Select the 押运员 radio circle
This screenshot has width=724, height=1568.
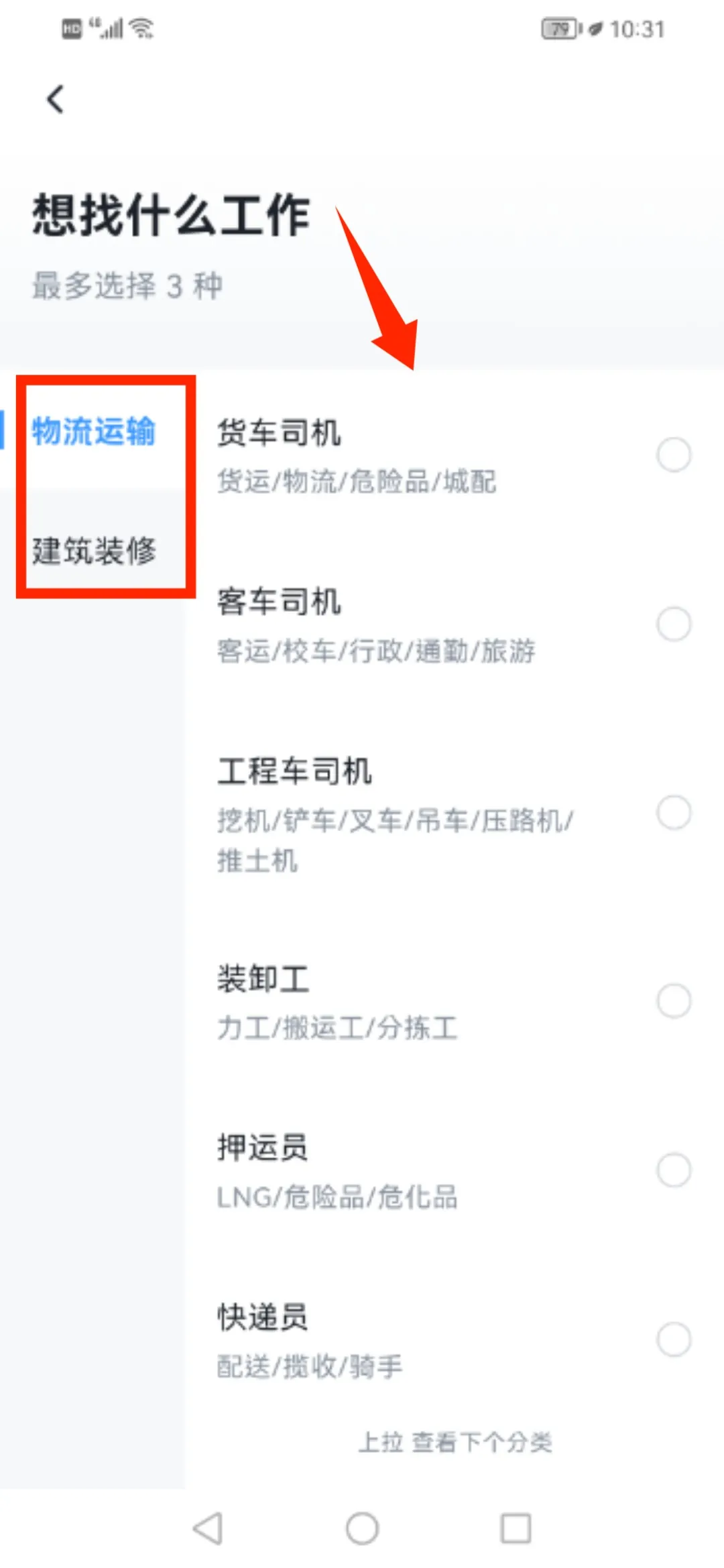tap(674, 1171)
